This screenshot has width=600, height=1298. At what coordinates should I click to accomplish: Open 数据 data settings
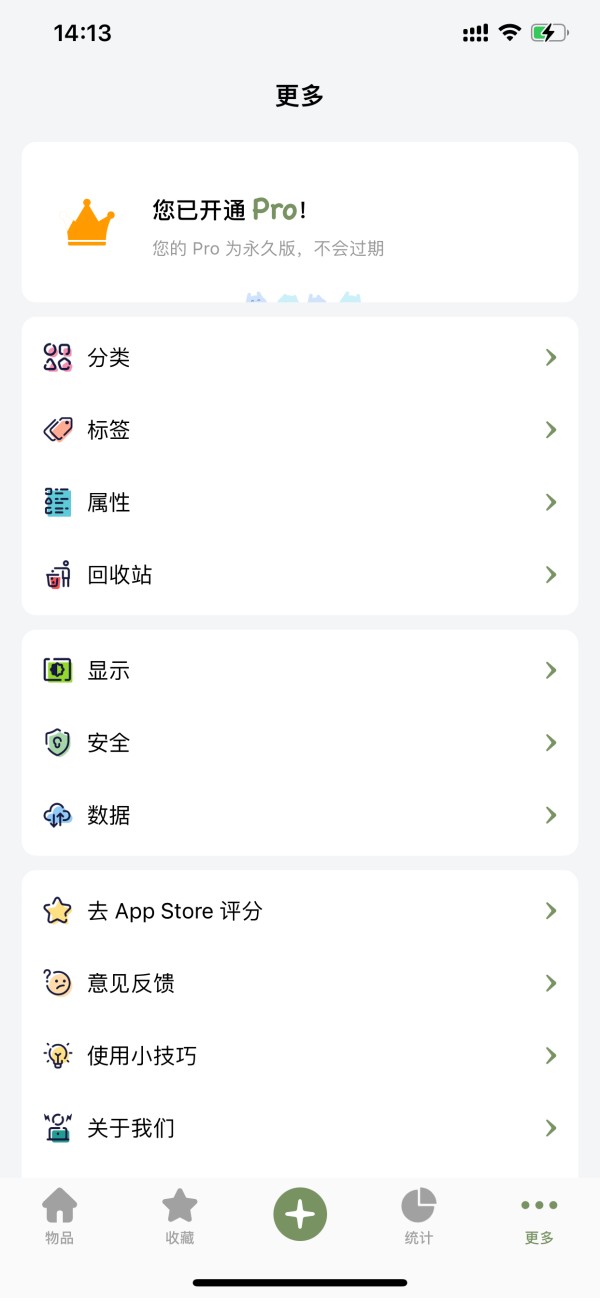(x=300, y=815)
